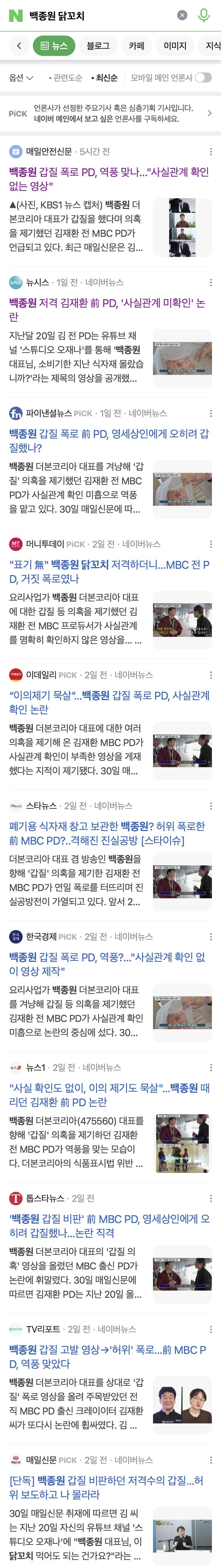
Task: Open the 뉴시스 article headline
Action: (x=107, y=309)
